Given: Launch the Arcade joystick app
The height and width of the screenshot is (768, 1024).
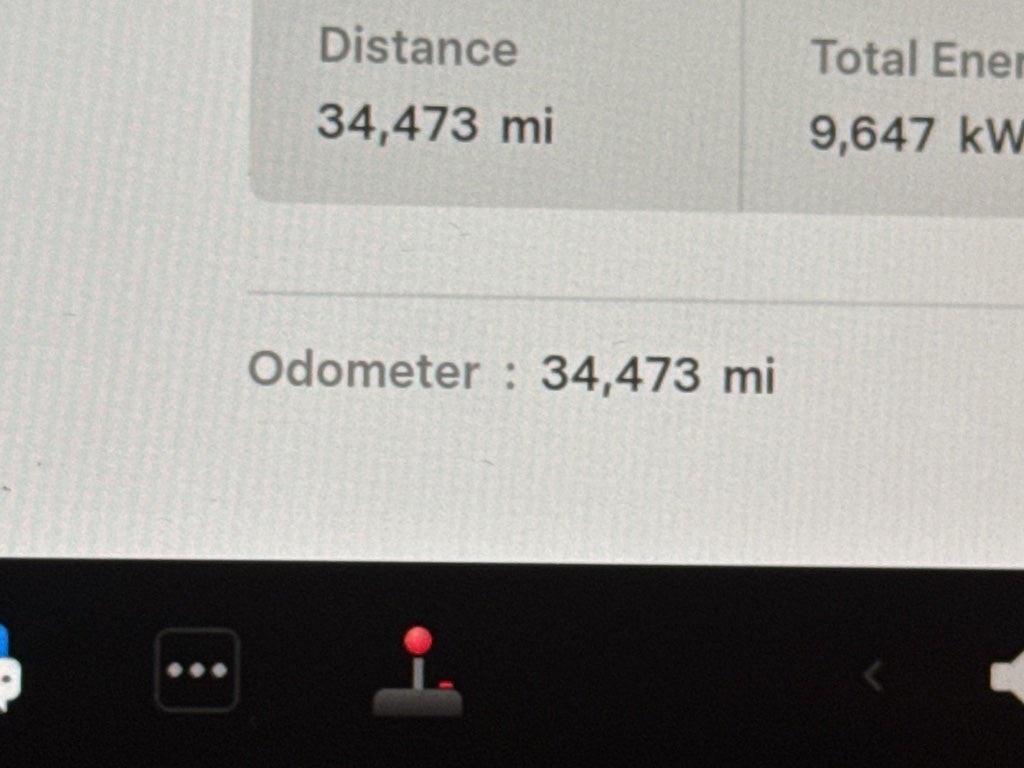Looking at the screenshot, I should (418, 673).
